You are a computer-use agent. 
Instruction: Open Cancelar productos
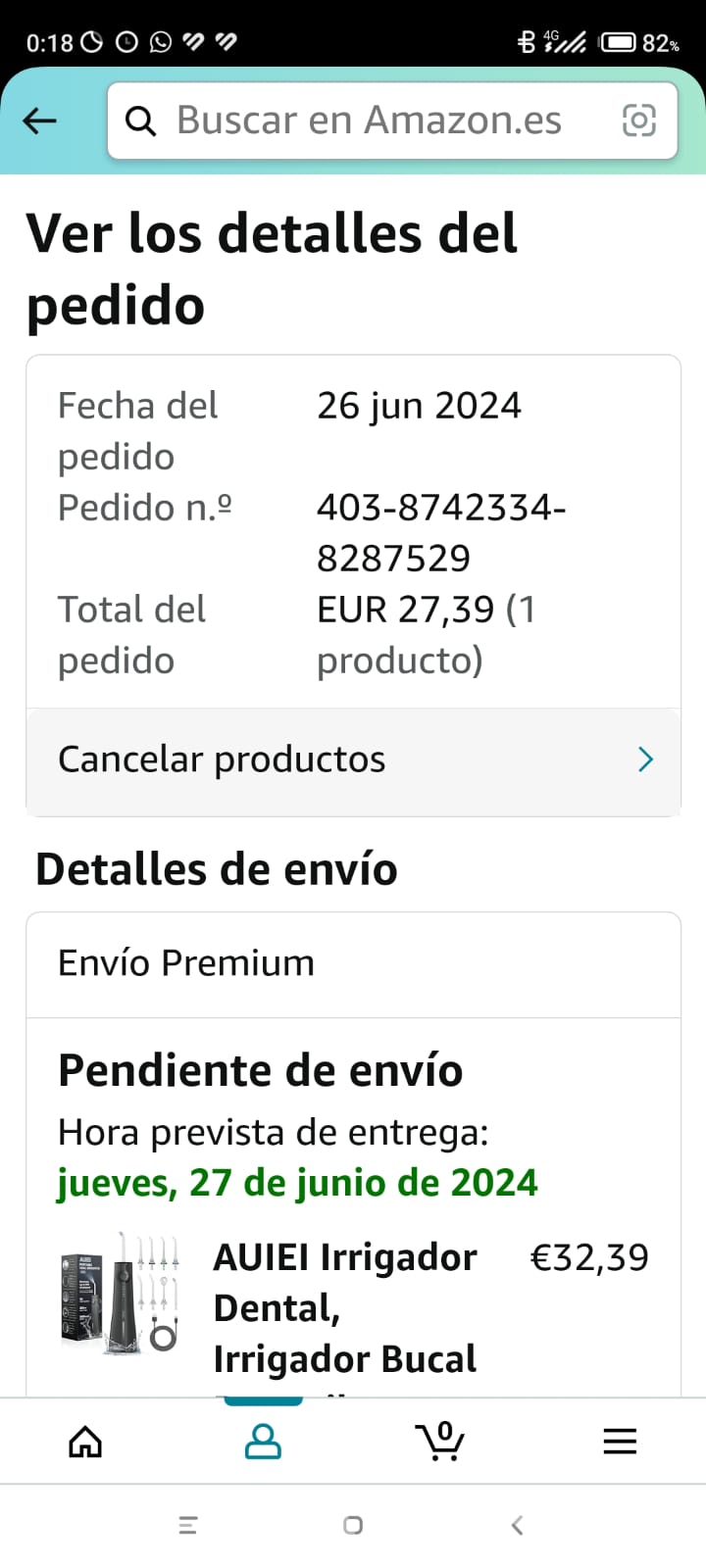coord(353,760)
